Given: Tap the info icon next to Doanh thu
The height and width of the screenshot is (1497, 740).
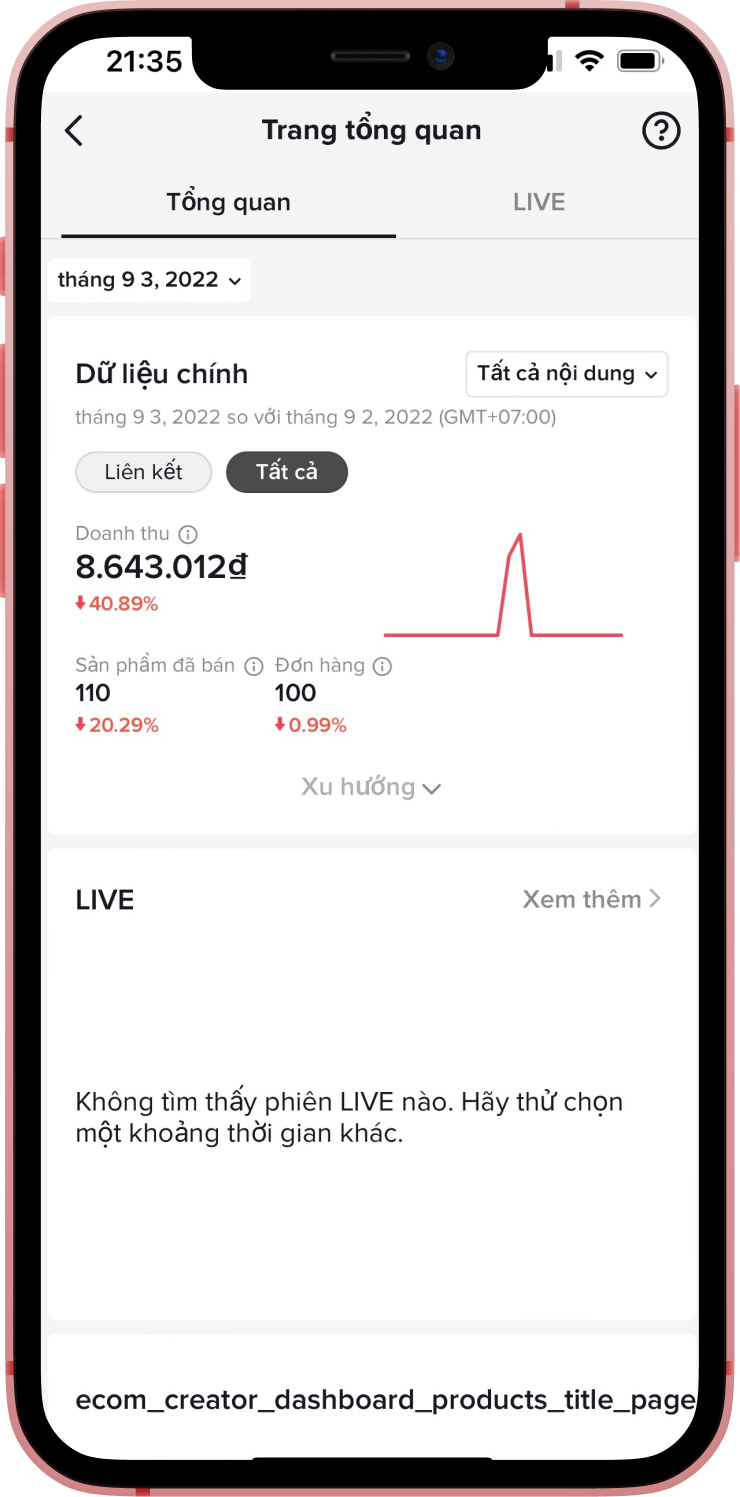Looking at the screenshot, I should (x=188, y=535).
